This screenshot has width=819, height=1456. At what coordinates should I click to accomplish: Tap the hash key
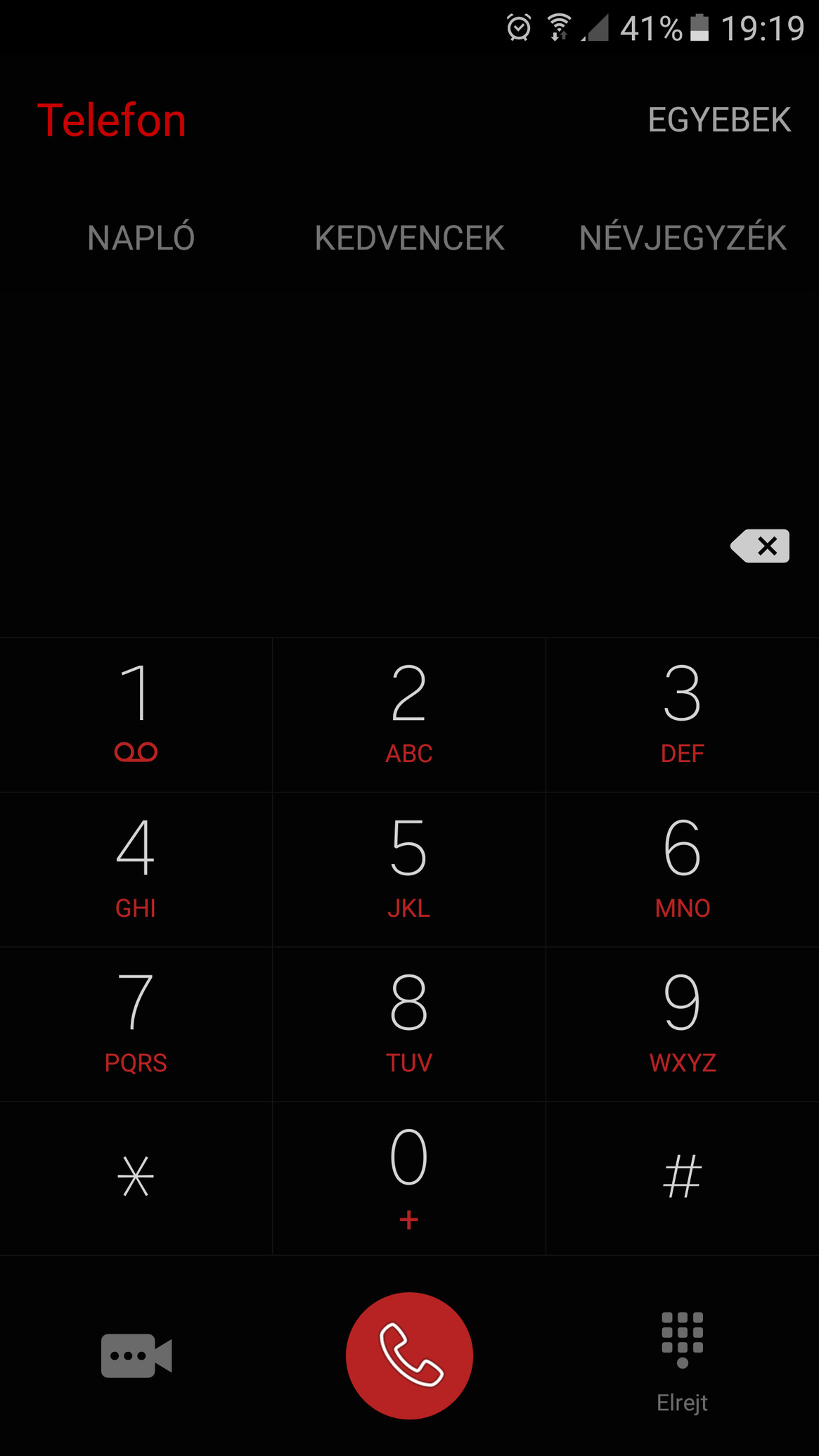(x=682, y=1176)
